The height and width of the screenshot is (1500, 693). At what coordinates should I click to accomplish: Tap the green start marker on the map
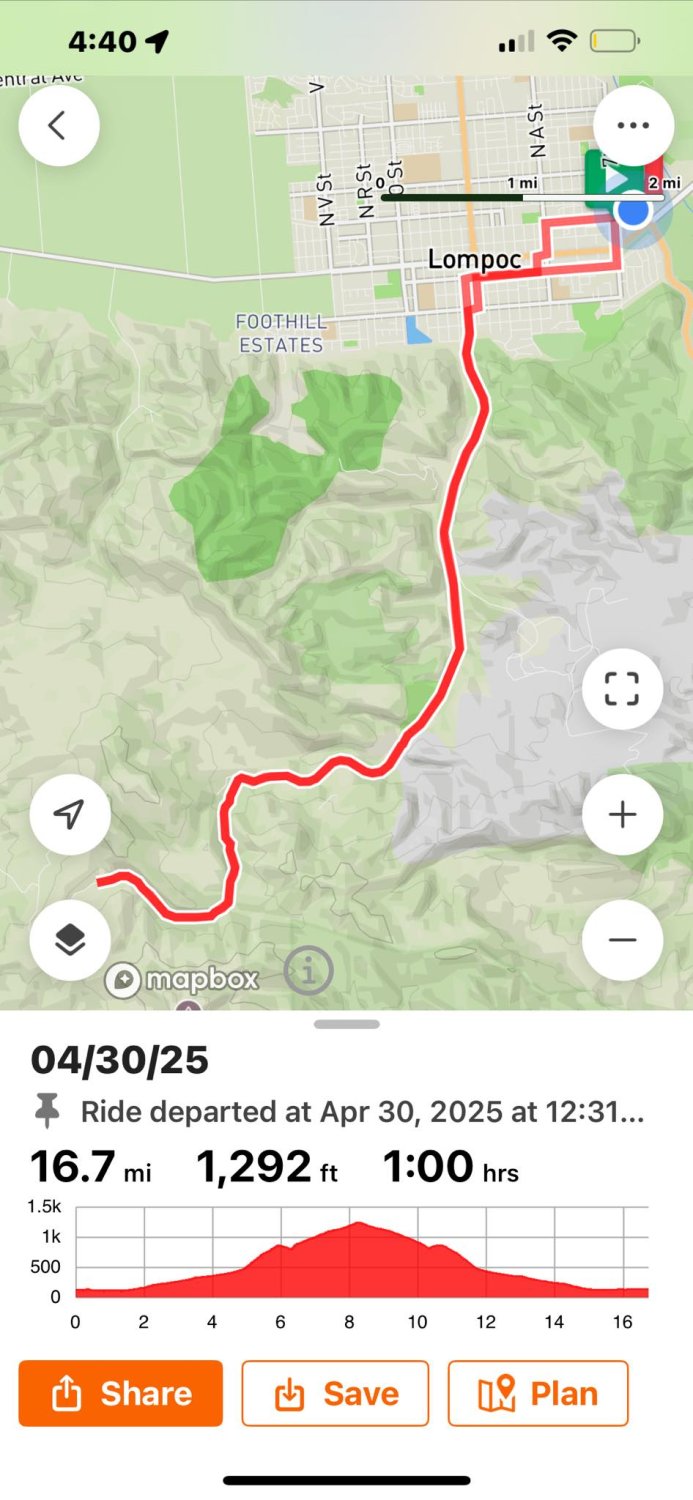(608, 178)
